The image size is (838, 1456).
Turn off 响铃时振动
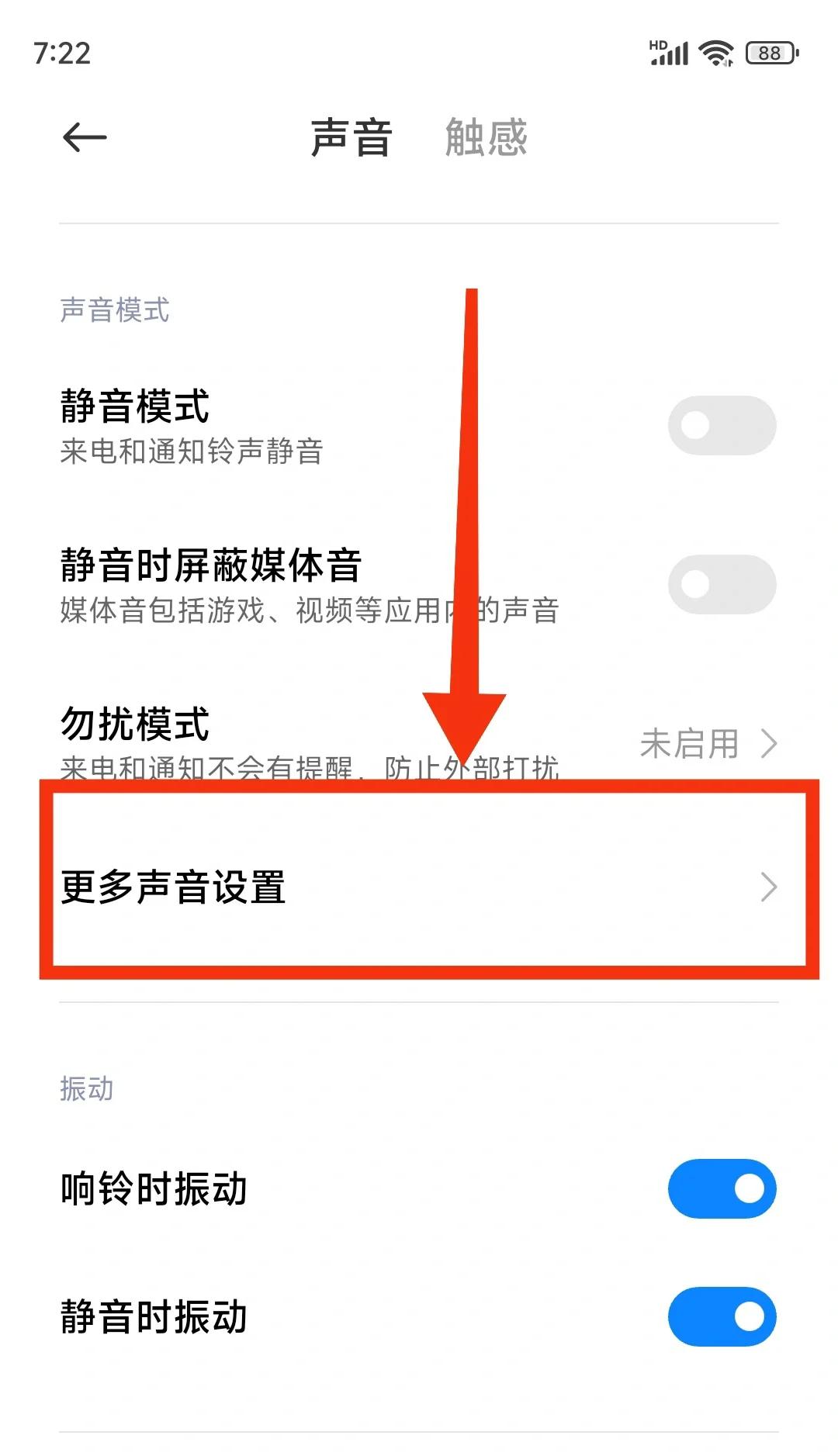tap(722, 1188)
